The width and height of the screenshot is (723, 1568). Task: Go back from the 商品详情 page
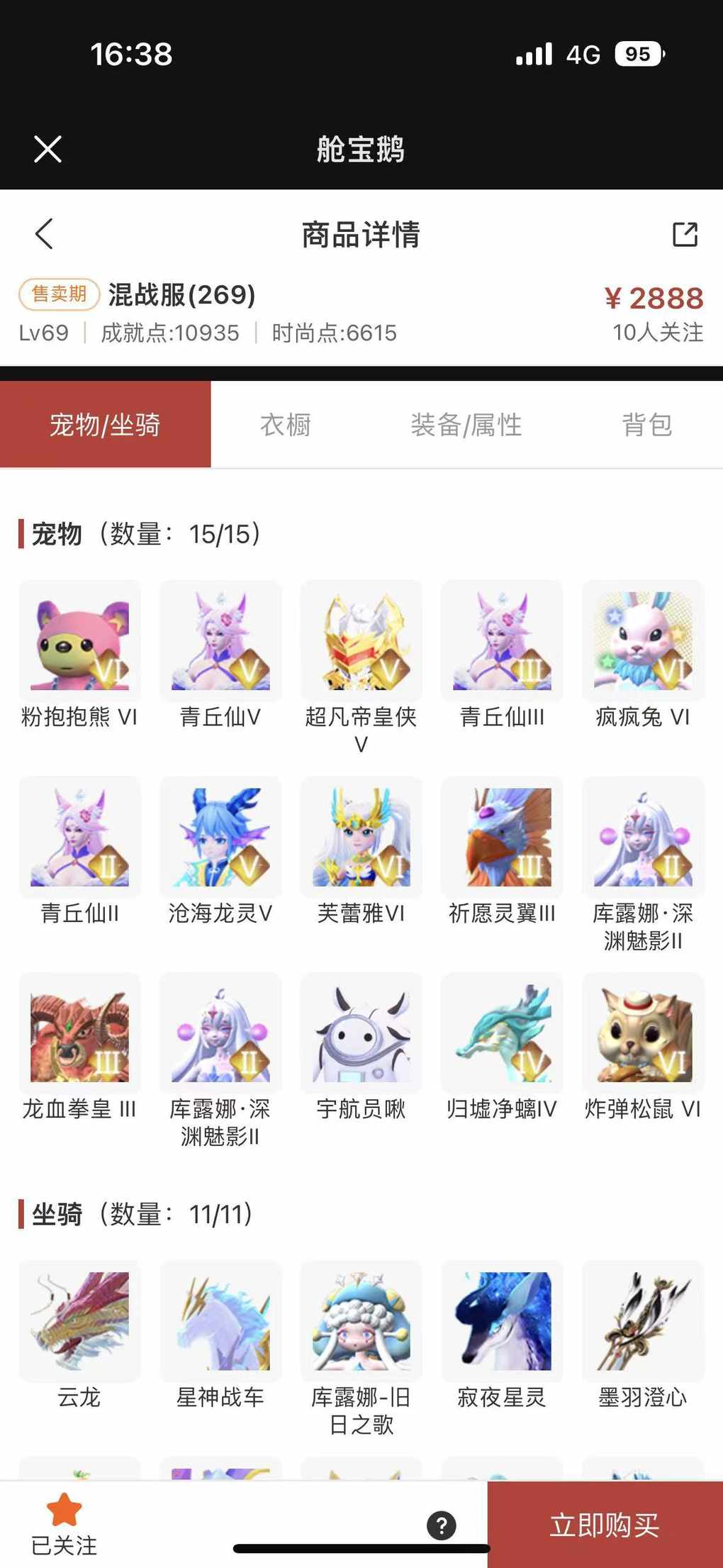click(44, 234)
